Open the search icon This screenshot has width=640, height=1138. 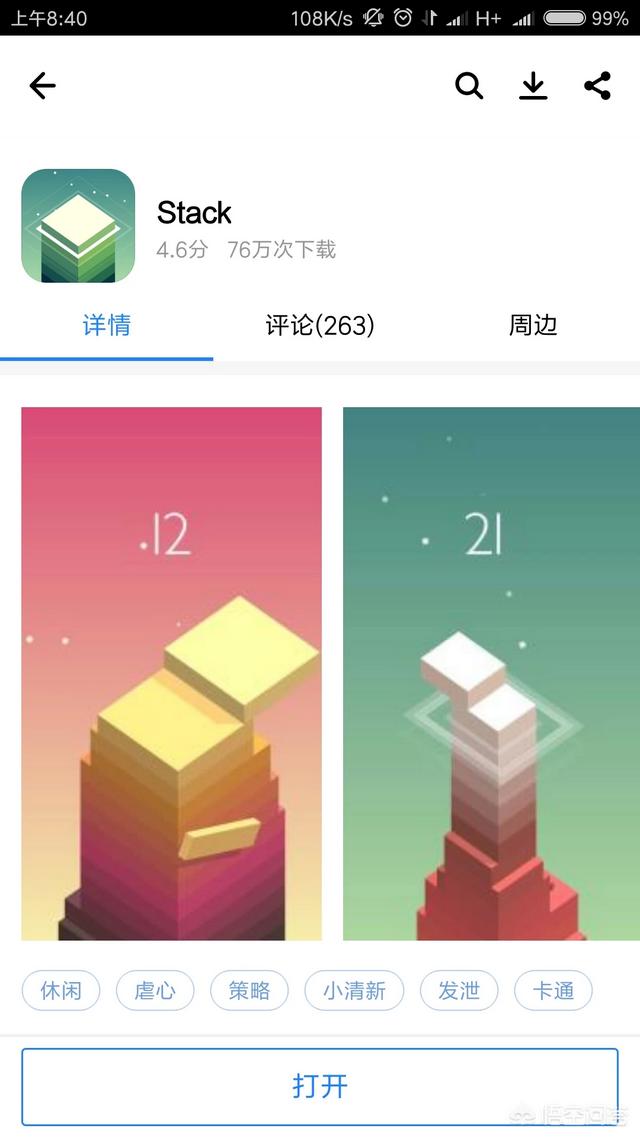[469, 86]
